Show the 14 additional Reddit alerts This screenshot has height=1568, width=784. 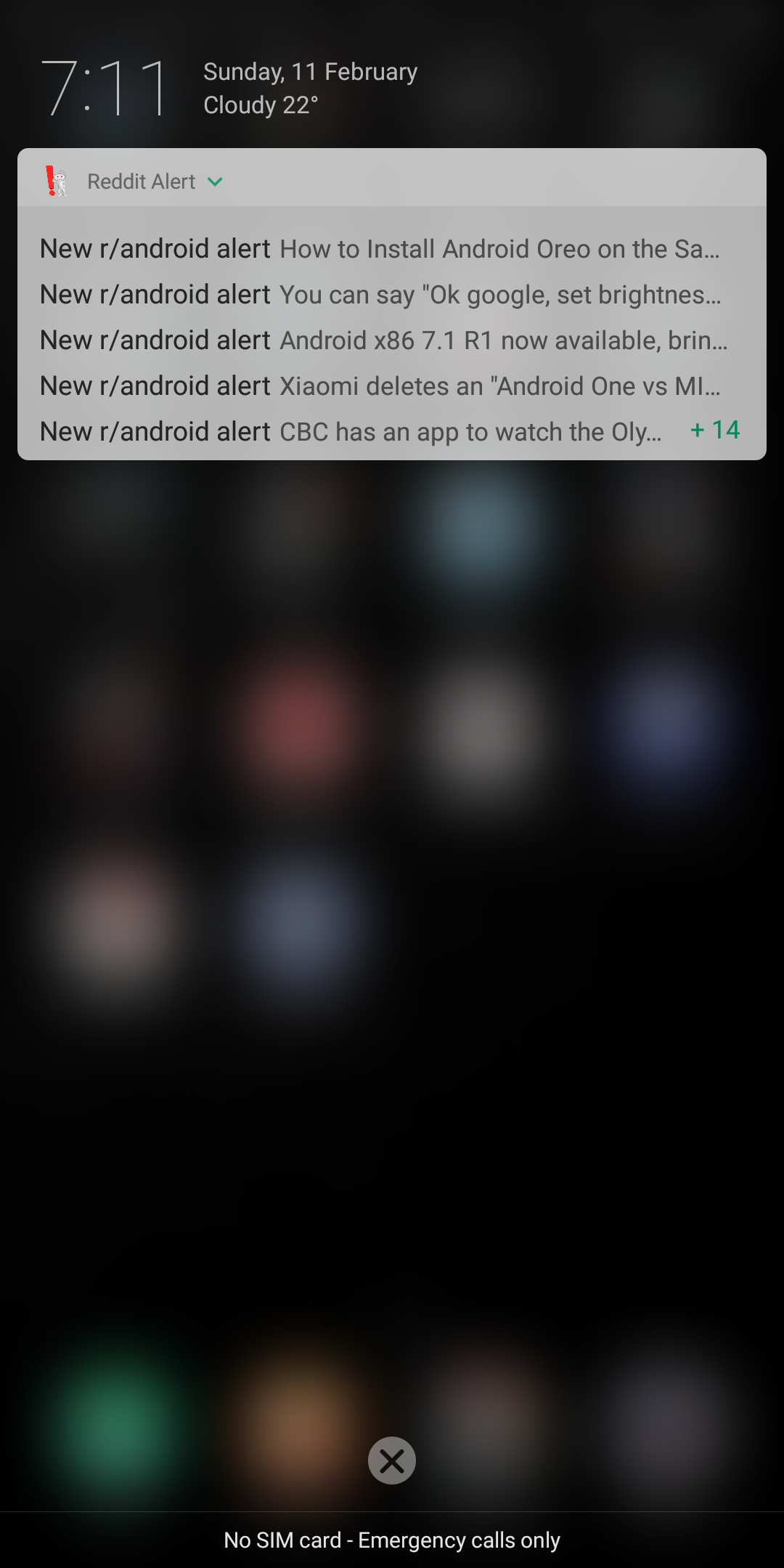(x=715, y=430)
